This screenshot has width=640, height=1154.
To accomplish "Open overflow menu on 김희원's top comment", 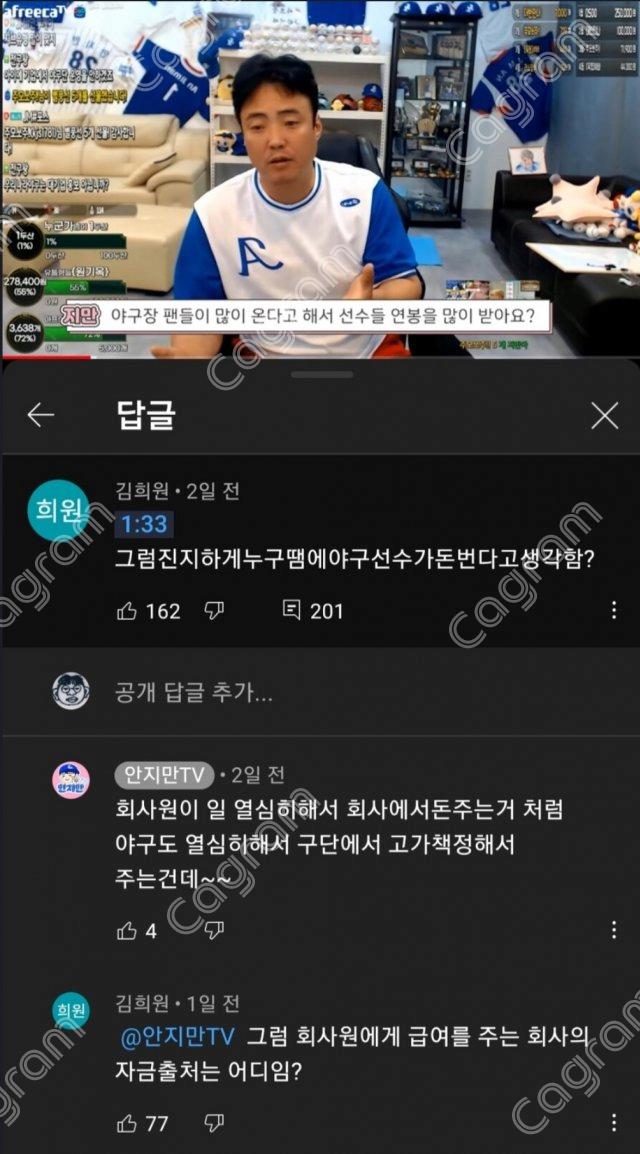I will pyautogui.click(x=614, y=611).
